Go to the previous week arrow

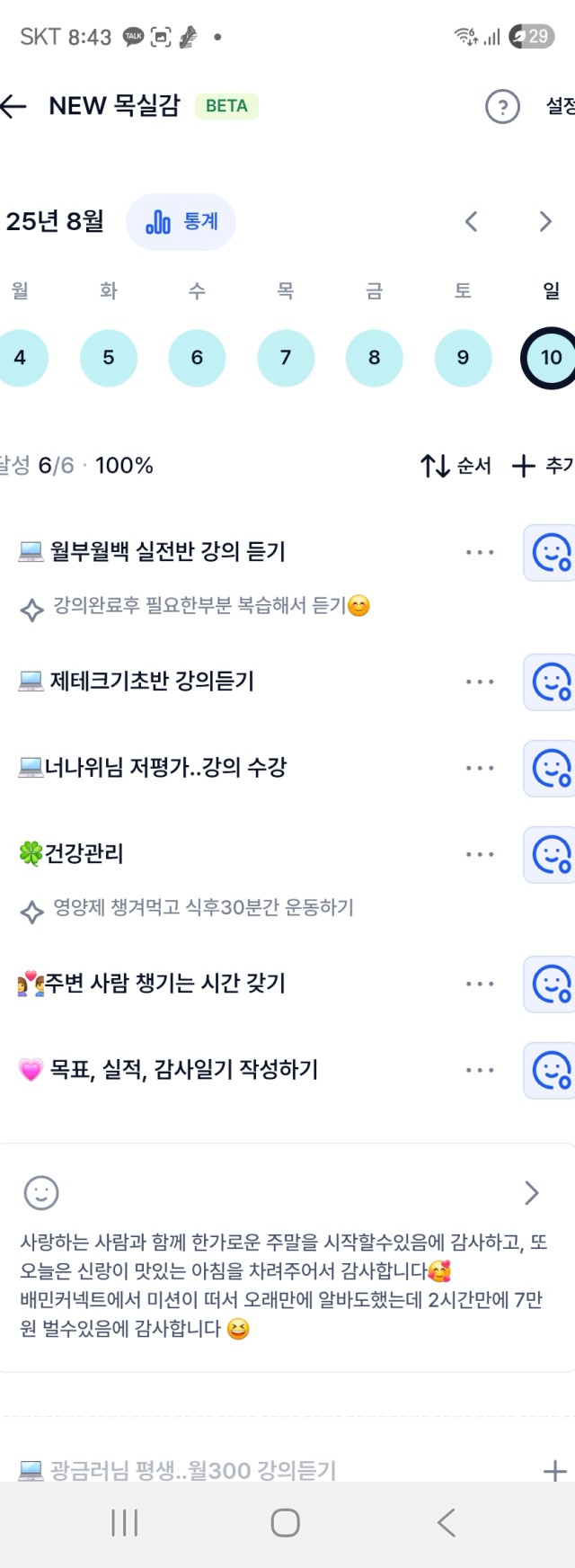pyautogui.click(x=472, y=222)
